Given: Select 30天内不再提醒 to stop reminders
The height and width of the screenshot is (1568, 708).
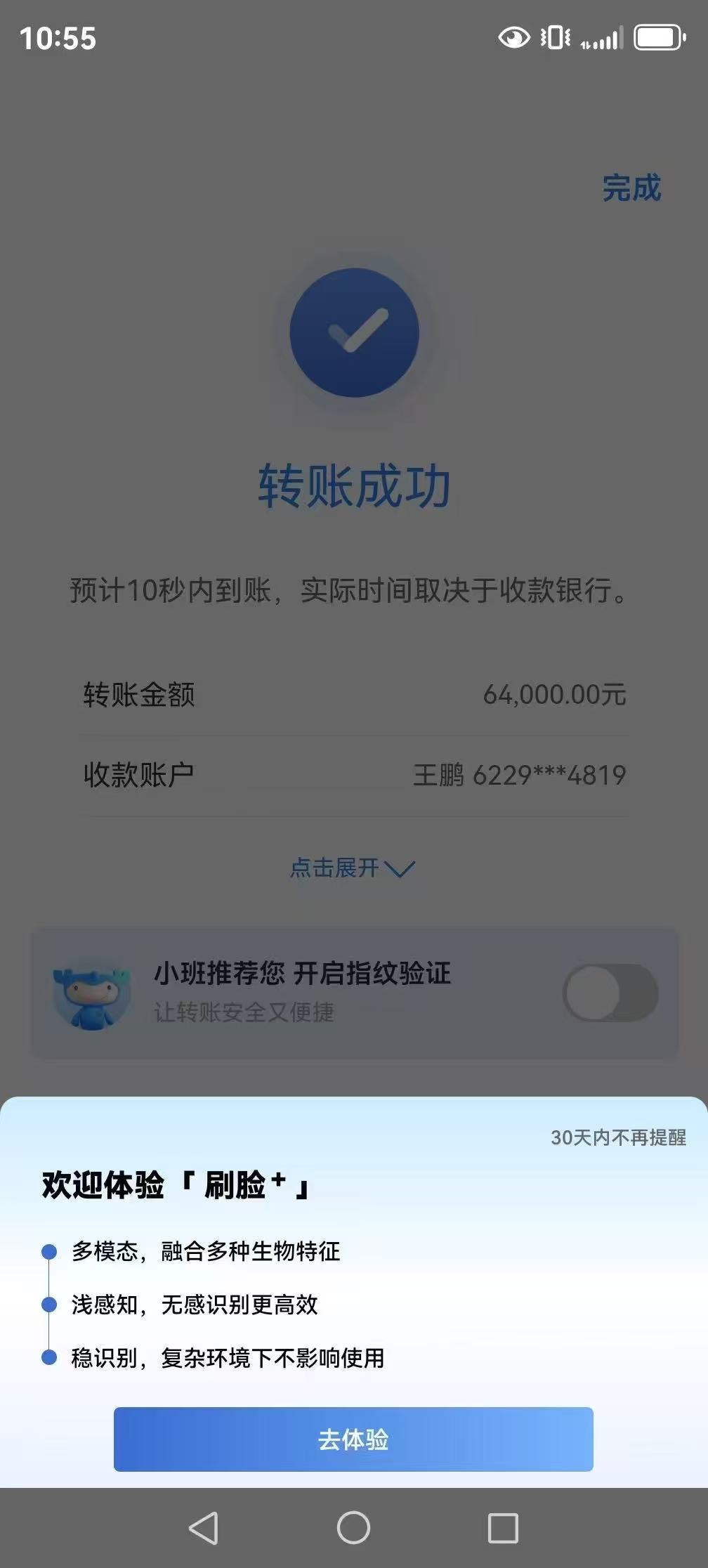Looking at the screenshot, I should [618, 1137].
